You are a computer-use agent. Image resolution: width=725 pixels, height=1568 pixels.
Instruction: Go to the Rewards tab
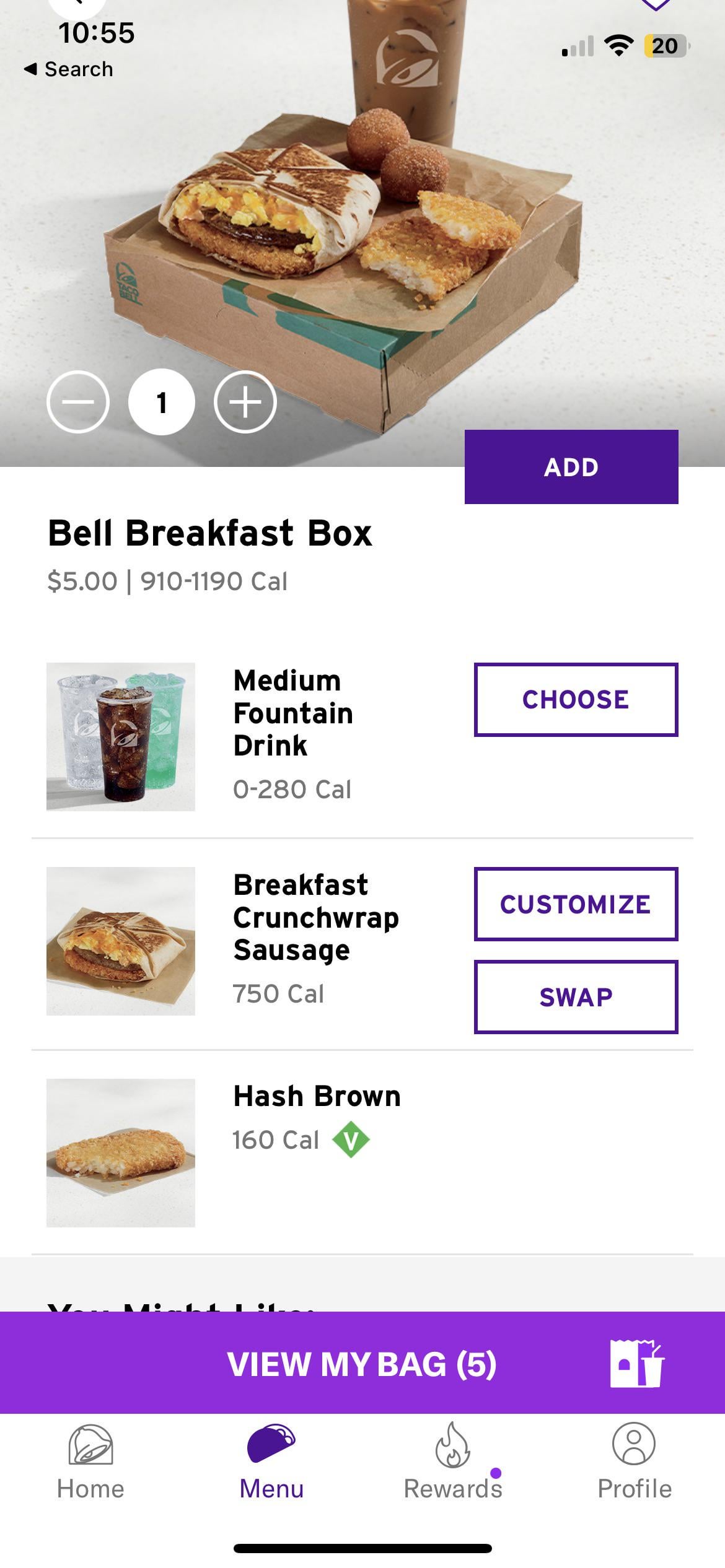453,1461
